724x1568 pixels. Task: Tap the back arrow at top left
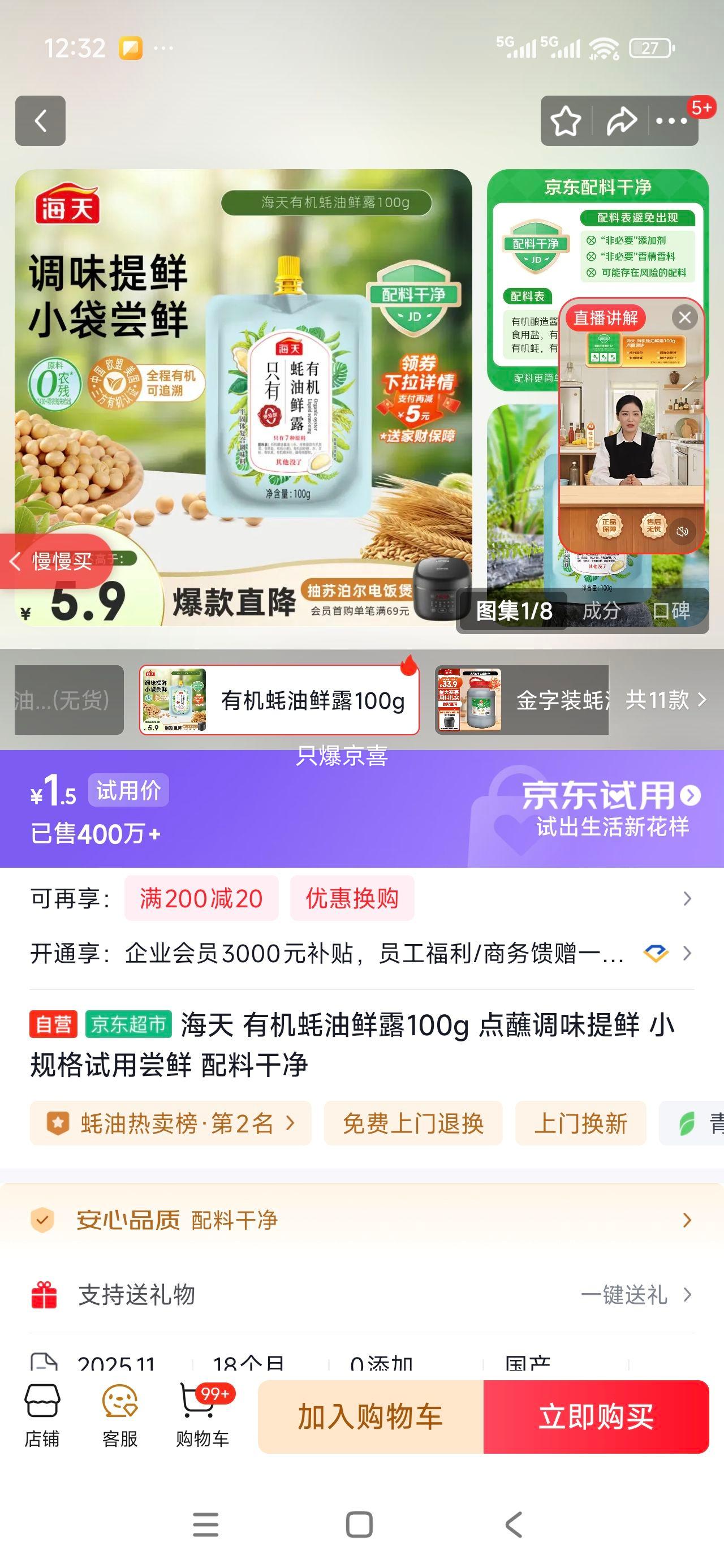tap(40, 121)
